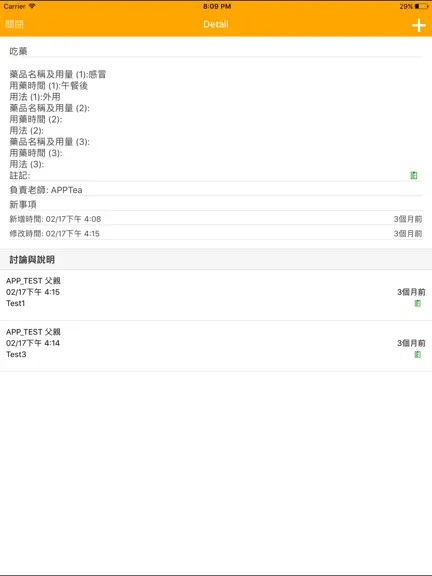Open the green note icon beside 註記
This screenshot has height=576, width=432.
point(414,175)
